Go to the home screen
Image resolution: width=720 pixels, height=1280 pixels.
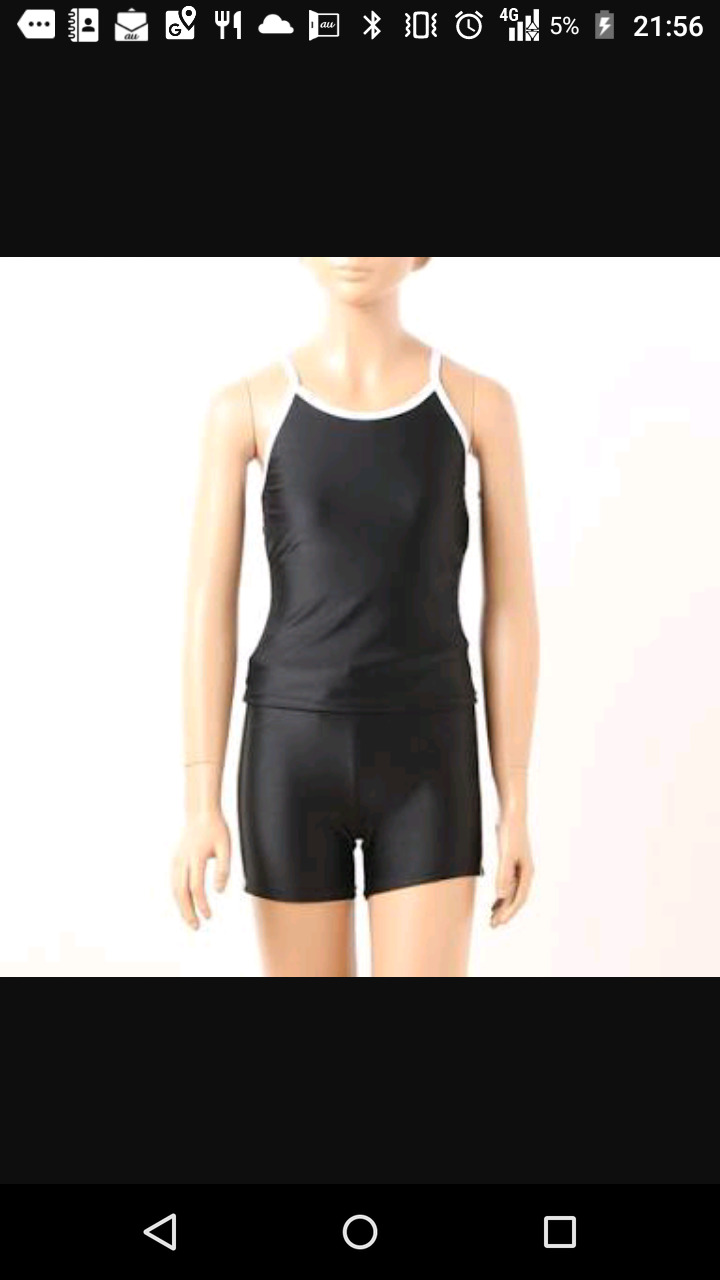click(360, 1232)
